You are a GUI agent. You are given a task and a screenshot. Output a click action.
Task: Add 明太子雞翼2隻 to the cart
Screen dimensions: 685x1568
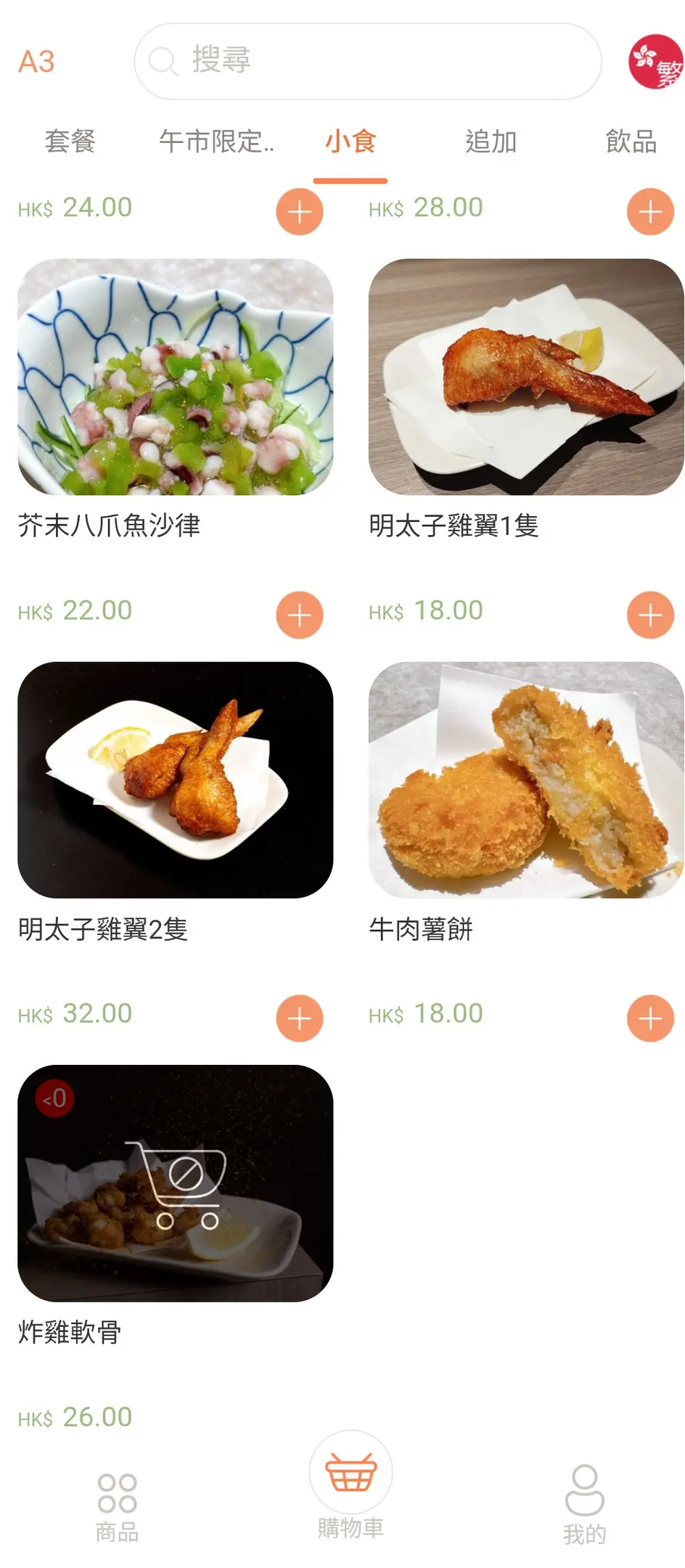point(299,1018)
